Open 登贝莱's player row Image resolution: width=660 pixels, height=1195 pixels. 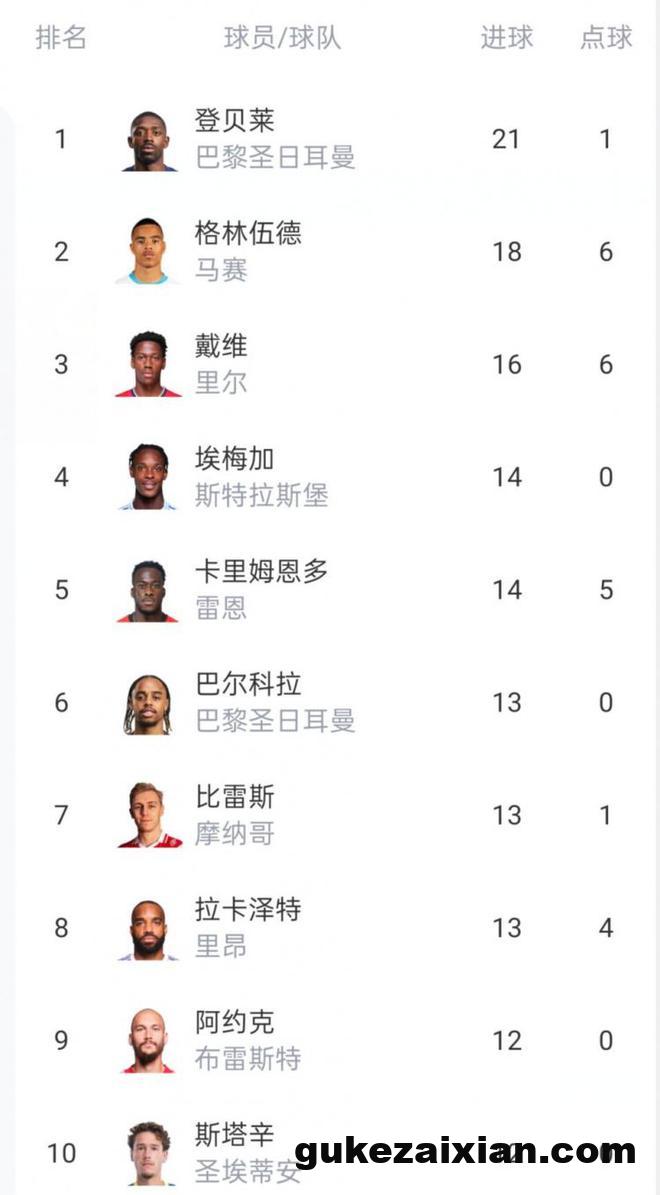(x=330, y=139)
